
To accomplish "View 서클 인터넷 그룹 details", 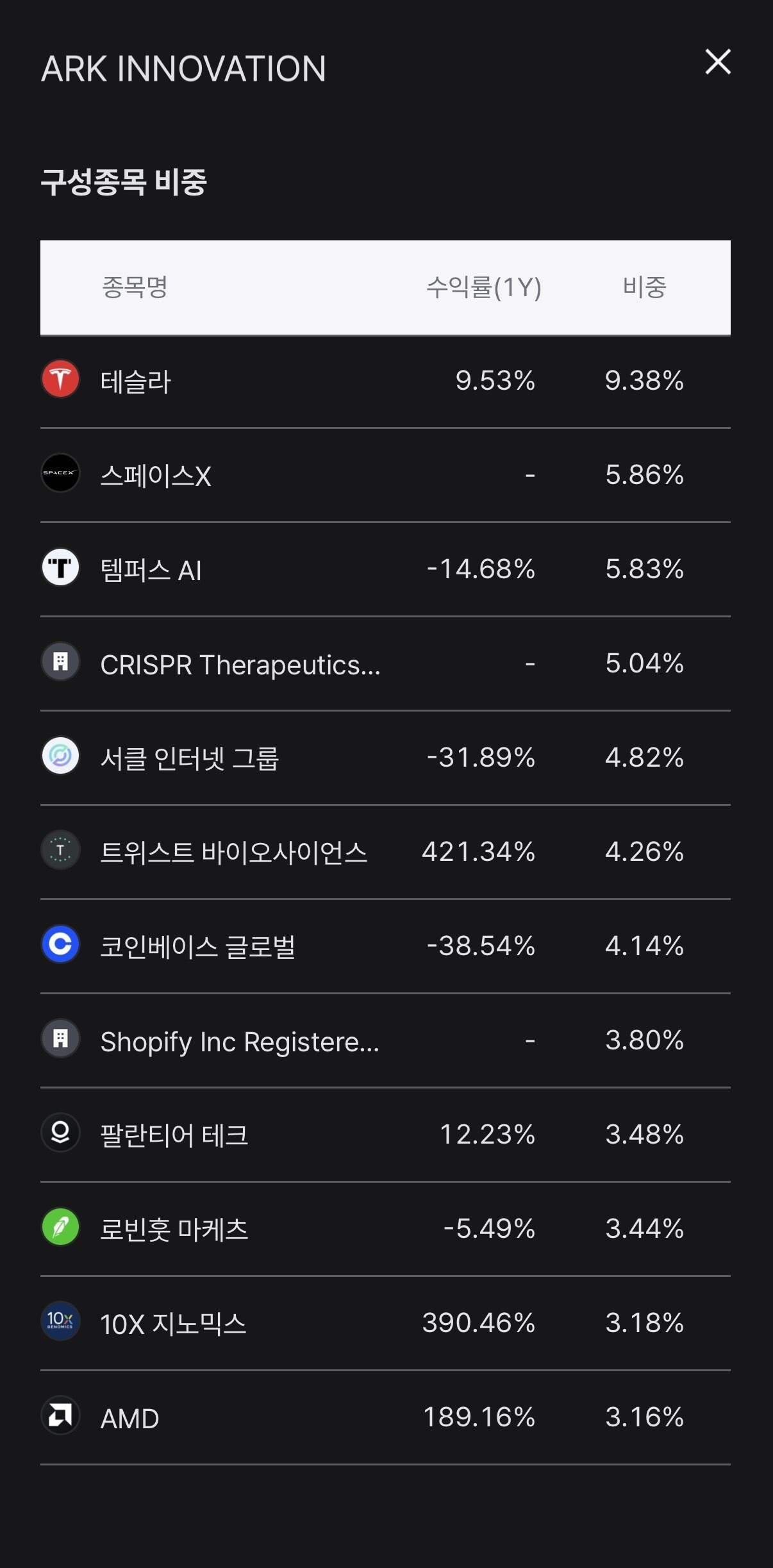I will [385, 758].
